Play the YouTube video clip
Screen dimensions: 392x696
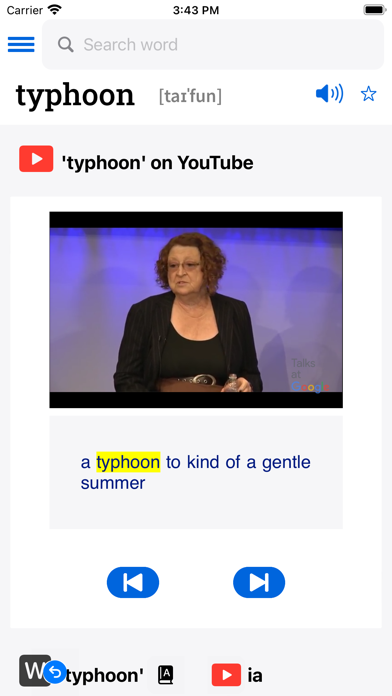[196, 310]
